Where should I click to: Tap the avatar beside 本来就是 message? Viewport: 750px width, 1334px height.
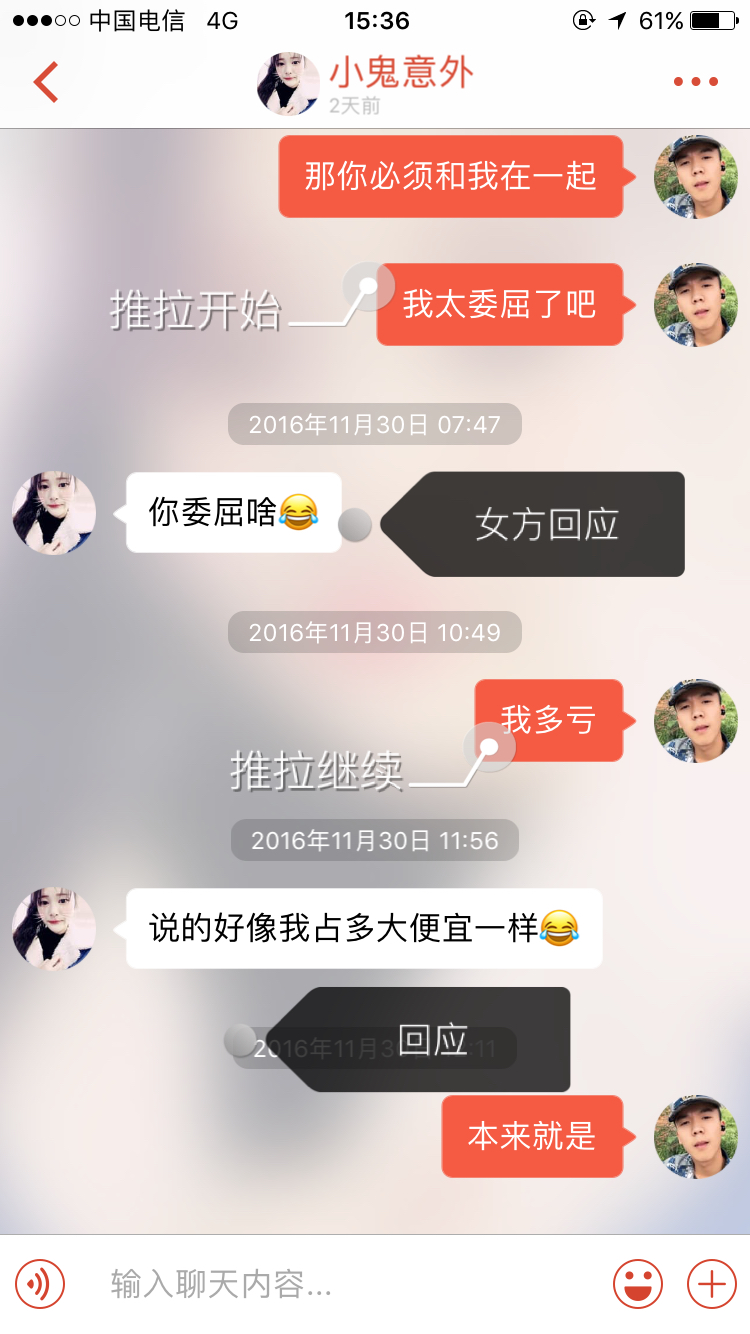(x=695, y=1136)
